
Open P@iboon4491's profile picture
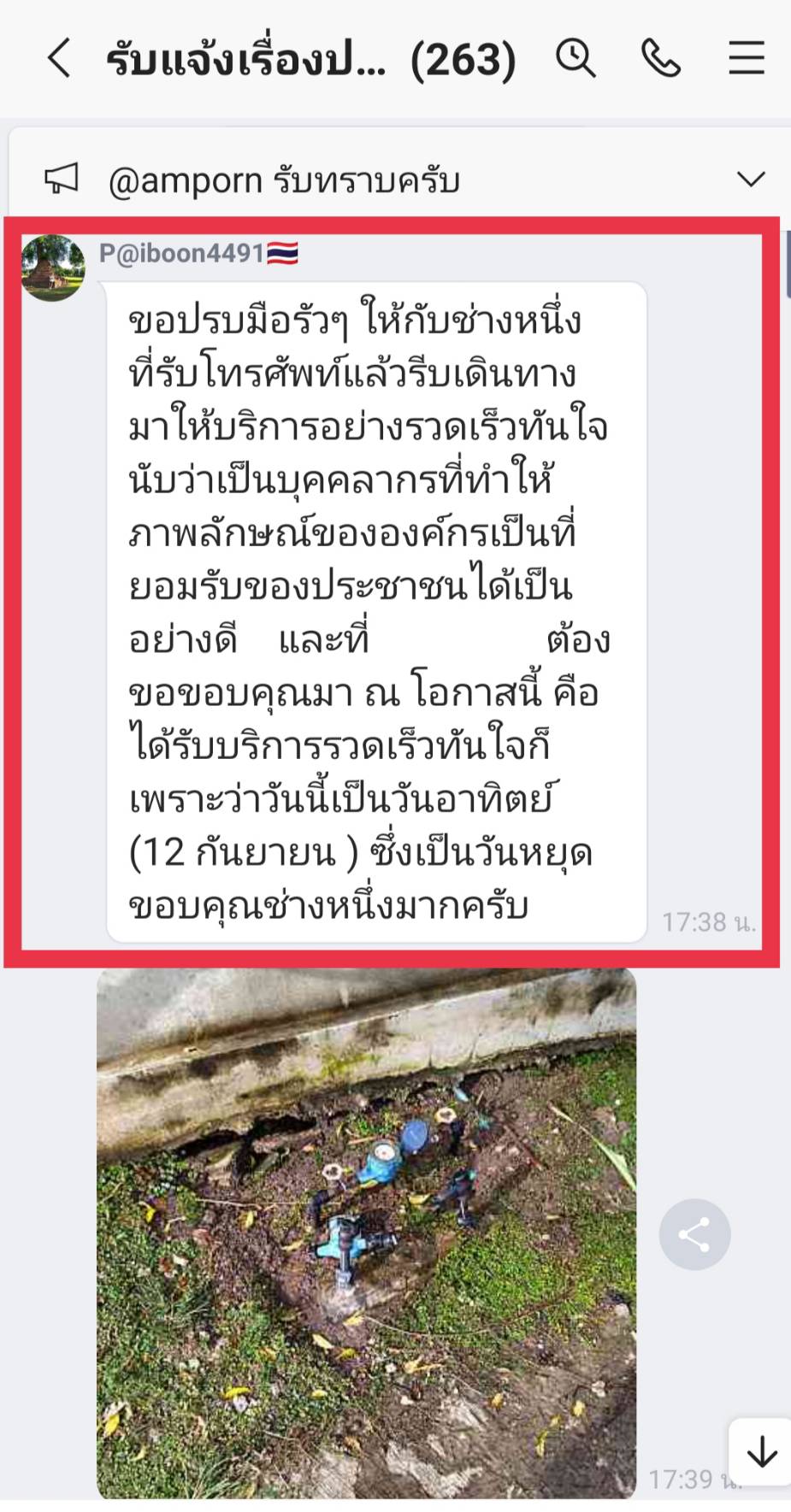[x=53, y=268]
